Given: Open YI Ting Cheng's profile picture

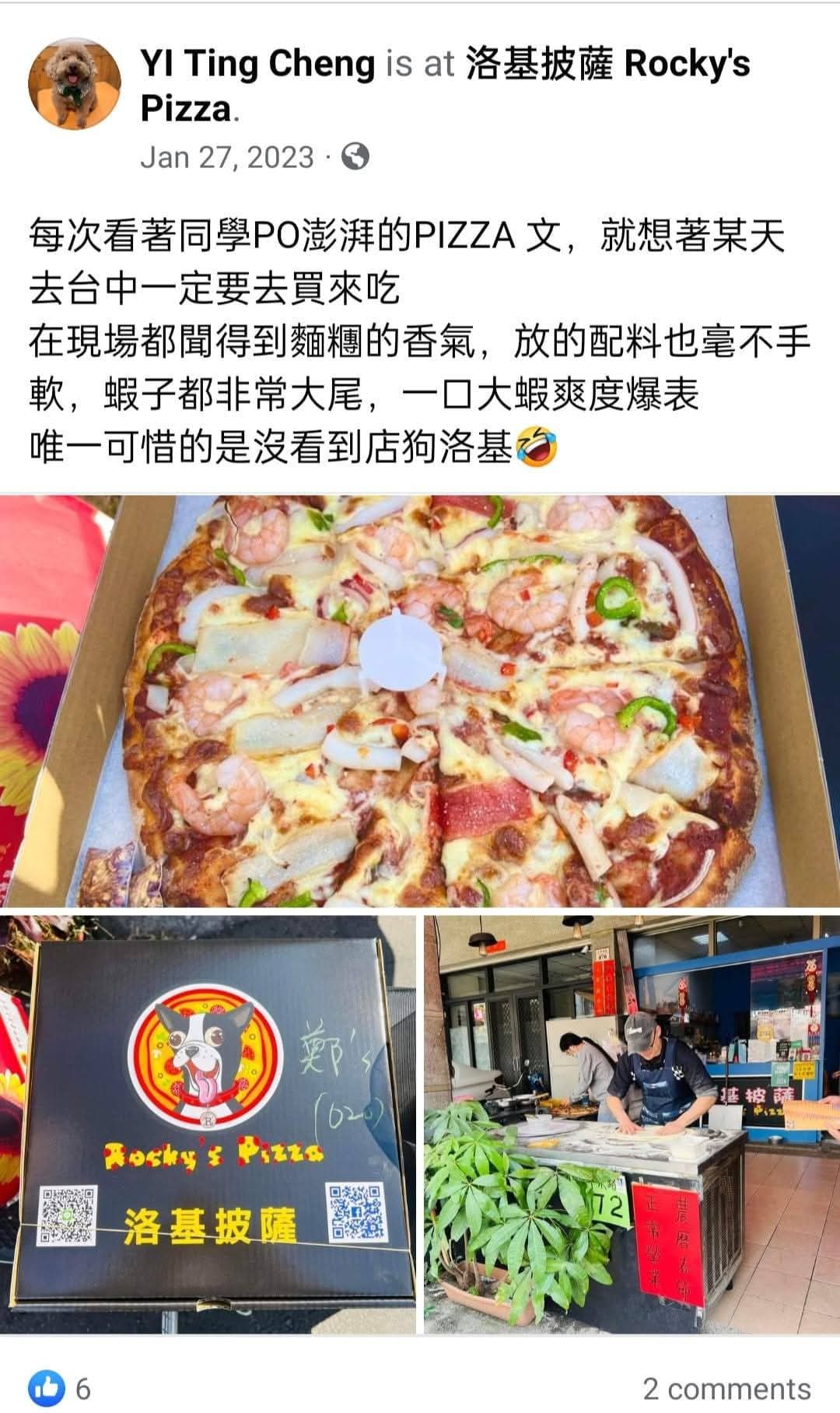Looking at the screenshot, I should (75, 86).
